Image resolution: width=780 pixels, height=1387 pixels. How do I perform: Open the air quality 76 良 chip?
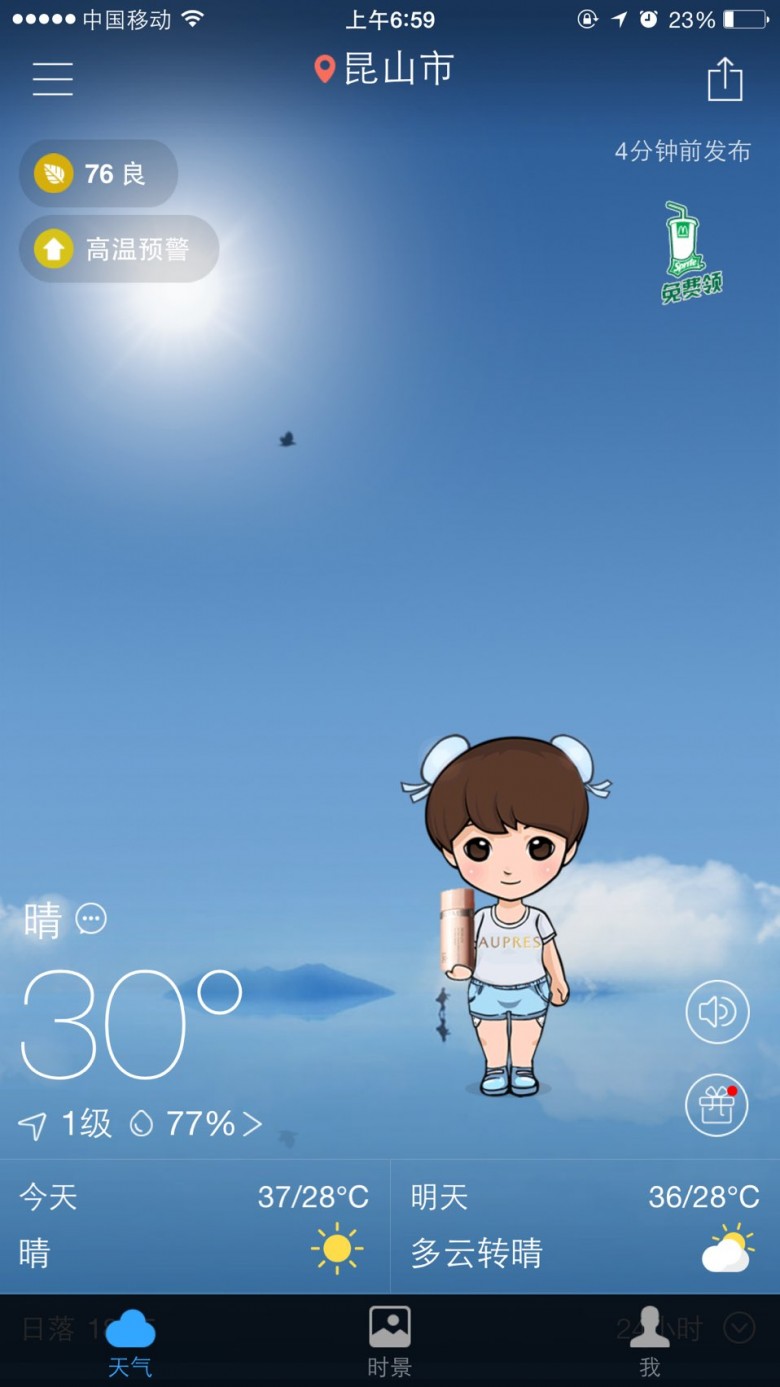98,174
